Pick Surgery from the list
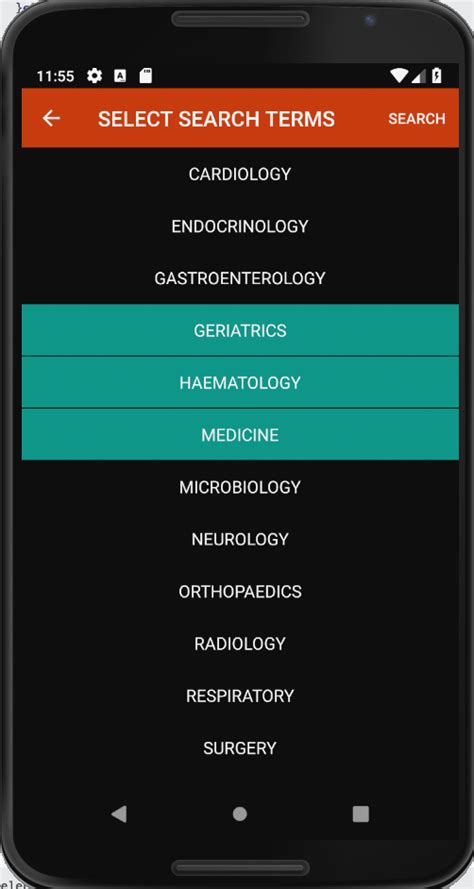Viewport: 474px width, 889px height. pyautogui.click(x=240, y=748)
